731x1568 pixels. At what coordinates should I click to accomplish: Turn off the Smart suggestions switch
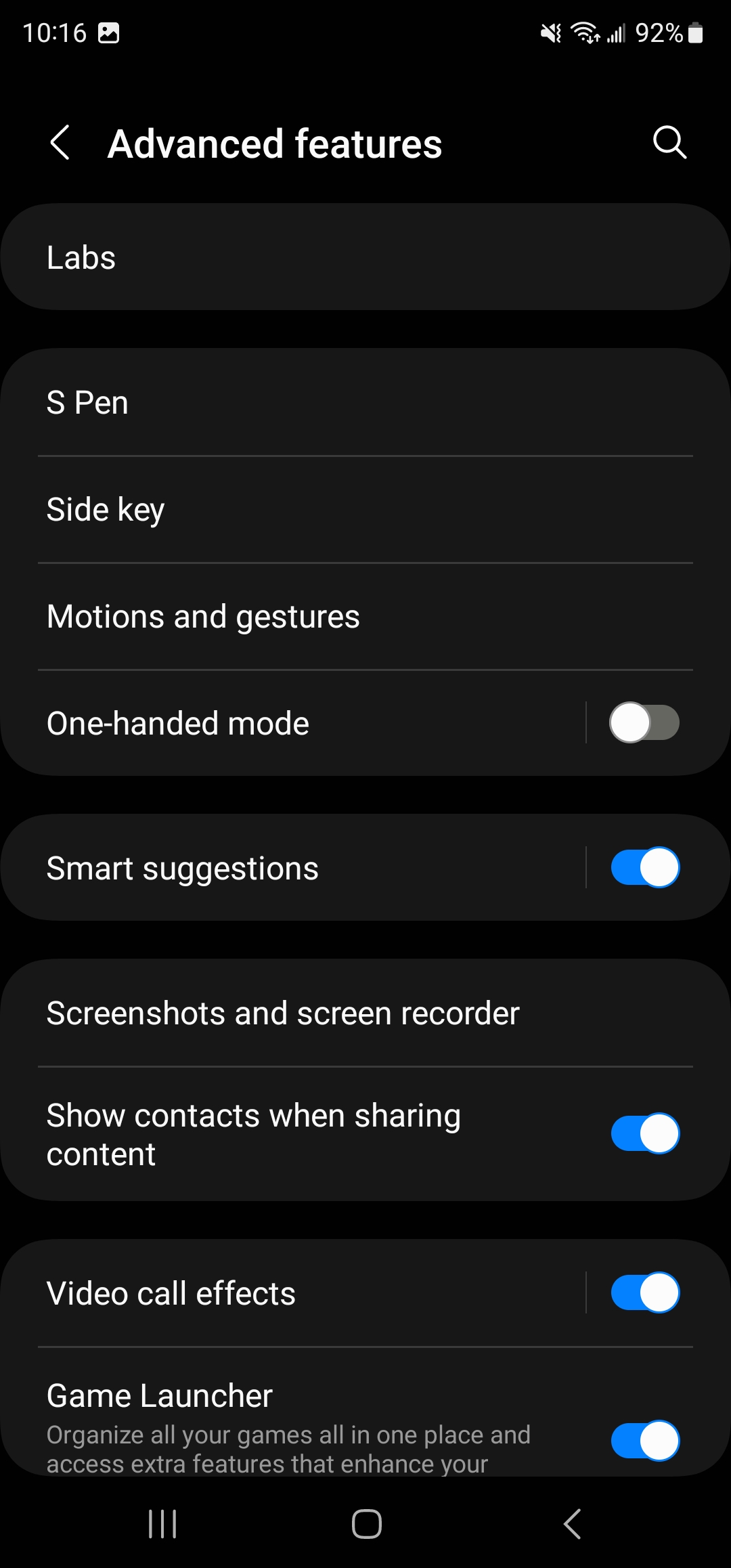(644, 867)
